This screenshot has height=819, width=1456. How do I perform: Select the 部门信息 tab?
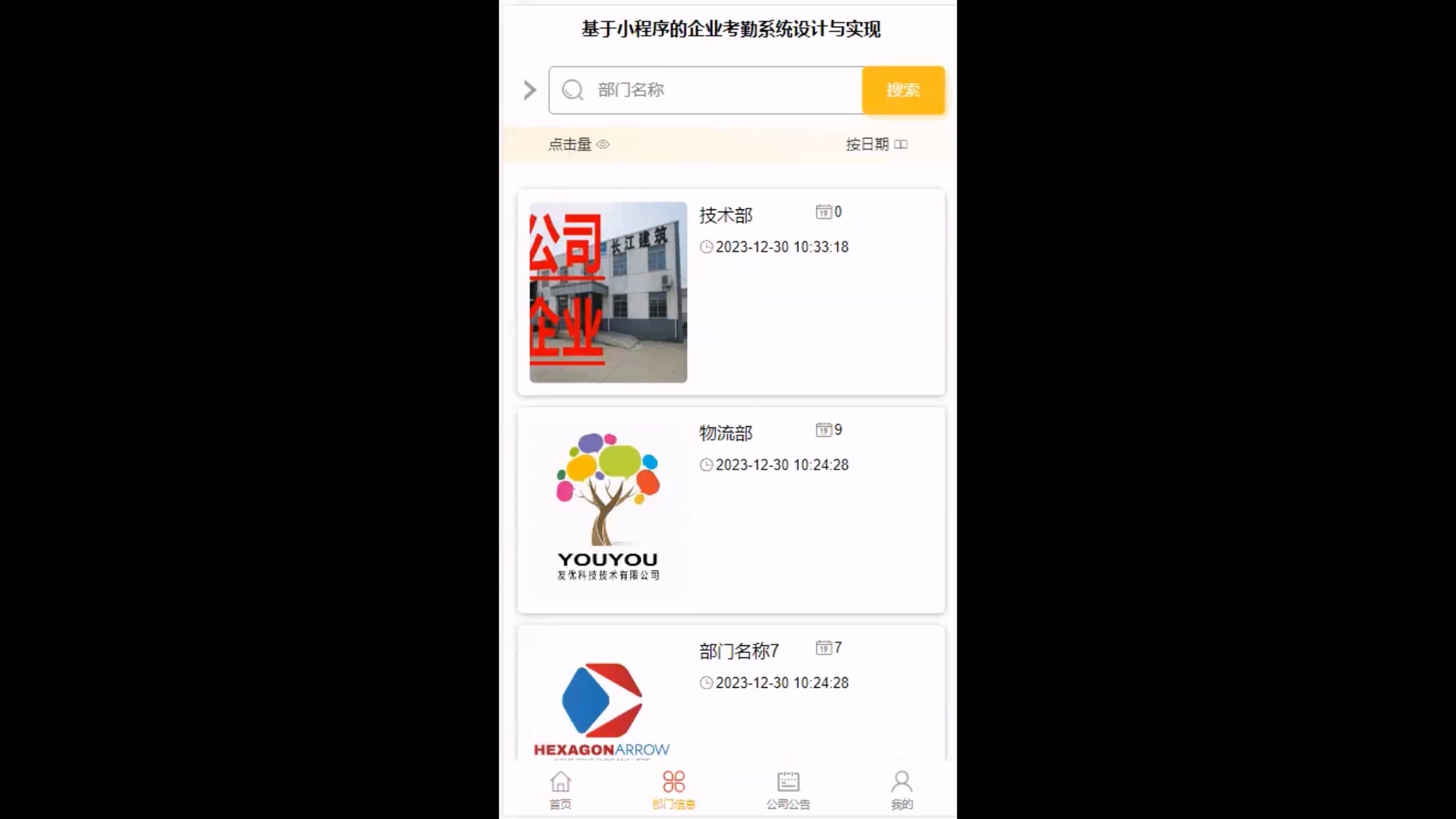[x=673, y=790]
